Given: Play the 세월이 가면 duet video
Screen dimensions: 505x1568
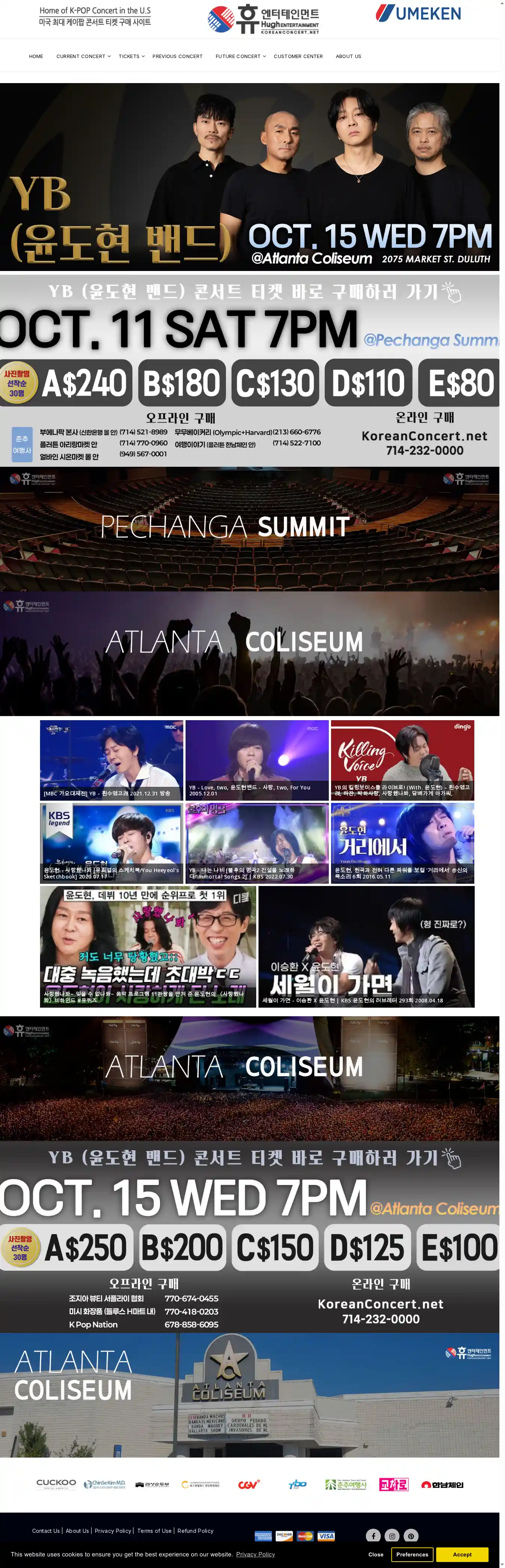Looking at the screenshot, I should tap(366, 946).
